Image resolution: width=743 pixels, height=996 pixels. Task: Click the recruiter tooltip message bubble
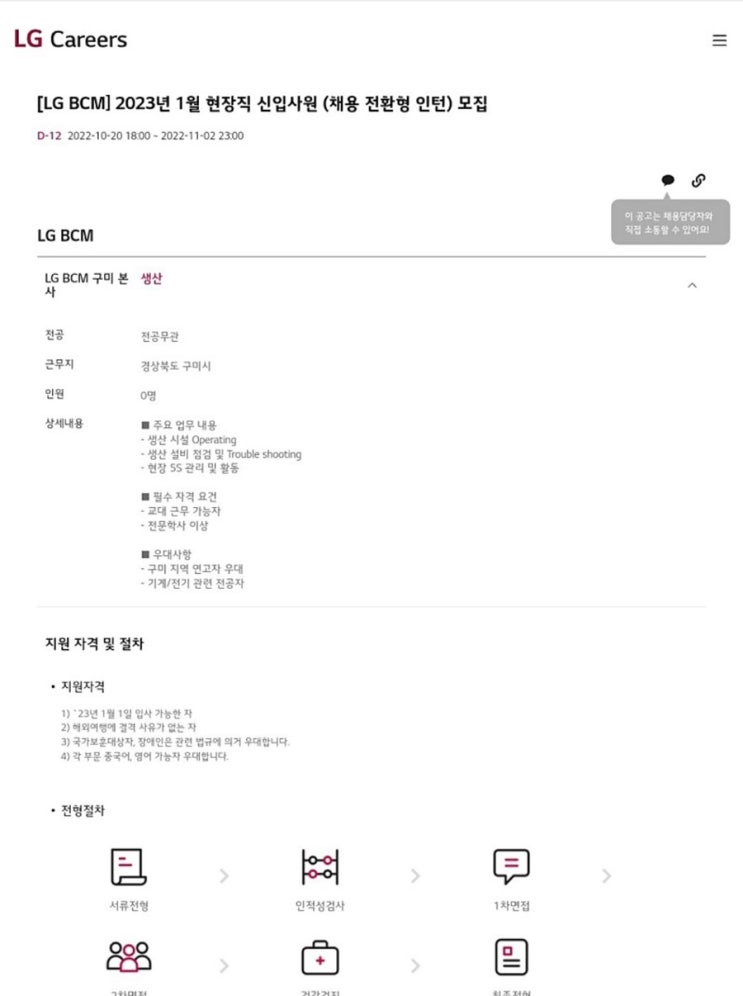[670, 220]
